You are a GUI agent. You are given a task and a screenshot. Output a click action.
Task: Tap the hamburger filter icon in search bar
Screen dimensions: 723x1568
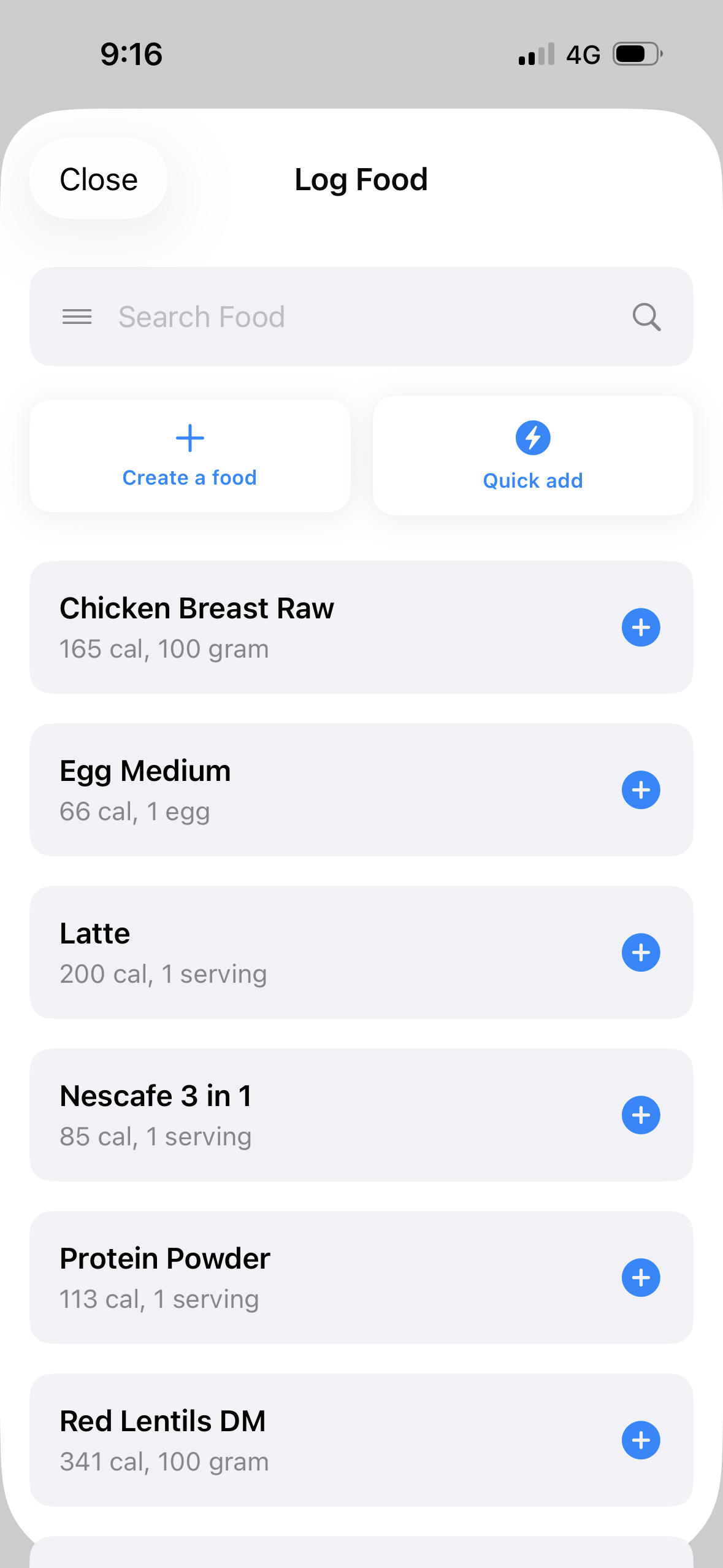pos(77,317)
